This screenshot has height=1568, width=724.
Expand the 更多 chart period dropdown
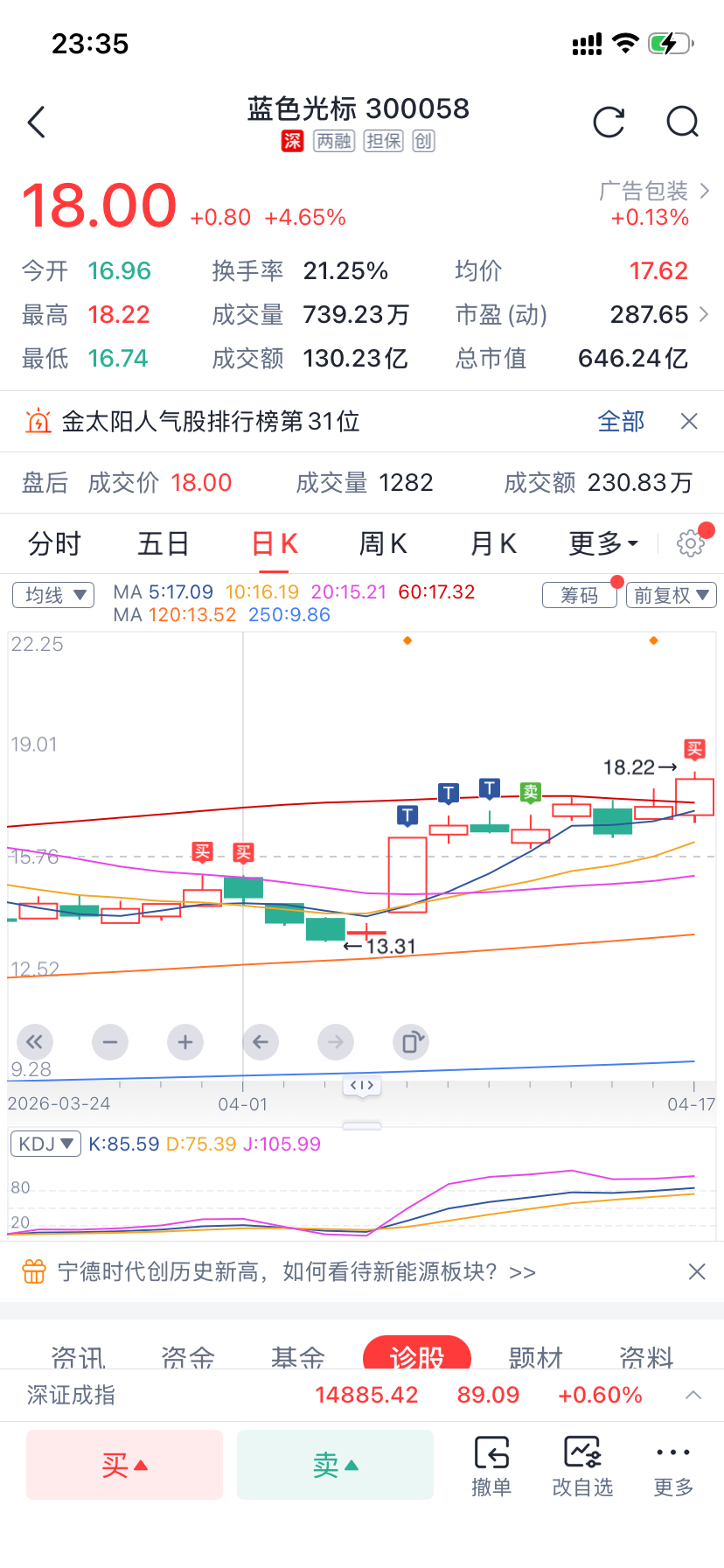tap(603, 543)
